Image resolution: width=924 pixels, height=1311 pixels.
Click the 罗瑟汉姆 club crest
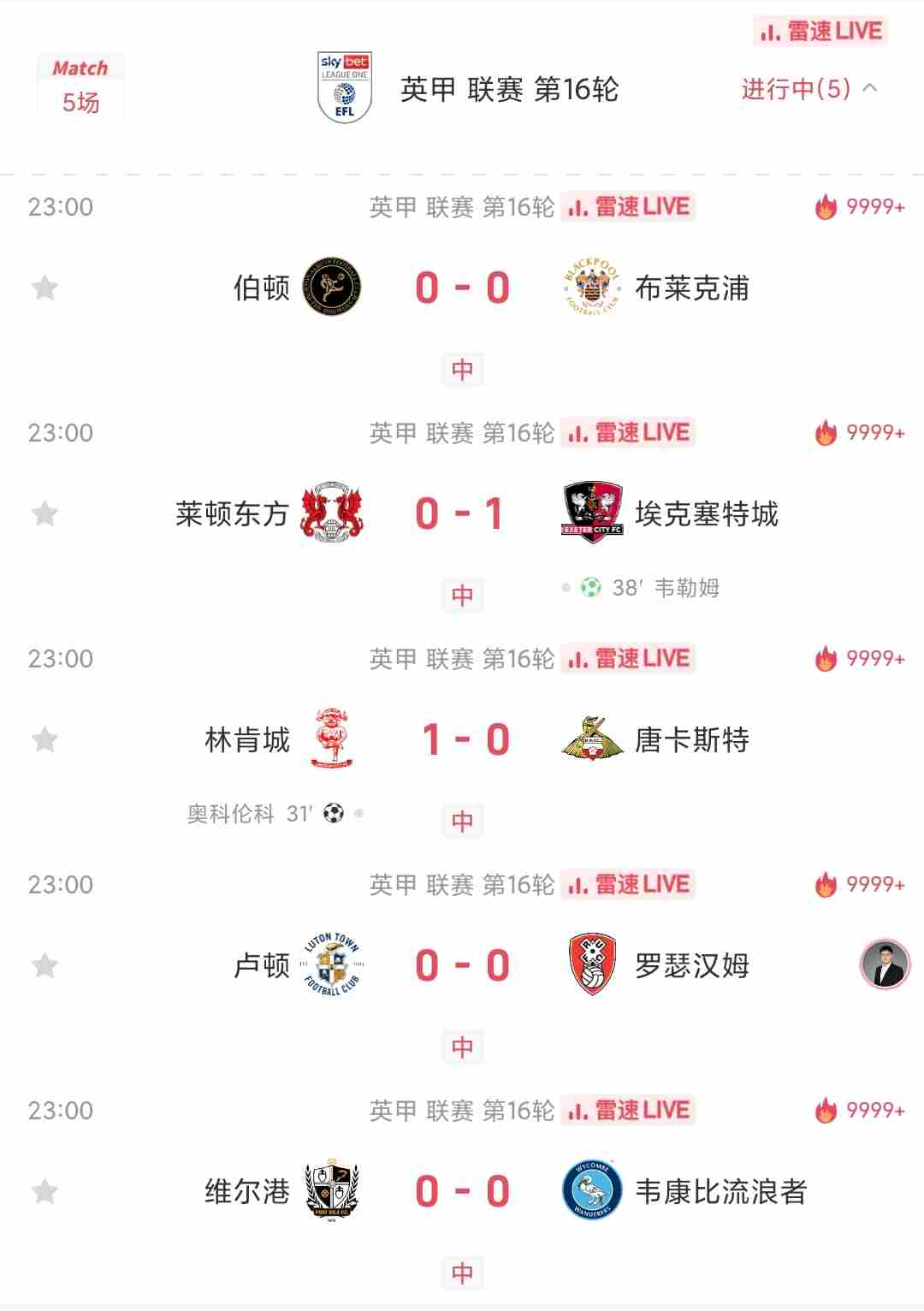[x=592, y=965]
